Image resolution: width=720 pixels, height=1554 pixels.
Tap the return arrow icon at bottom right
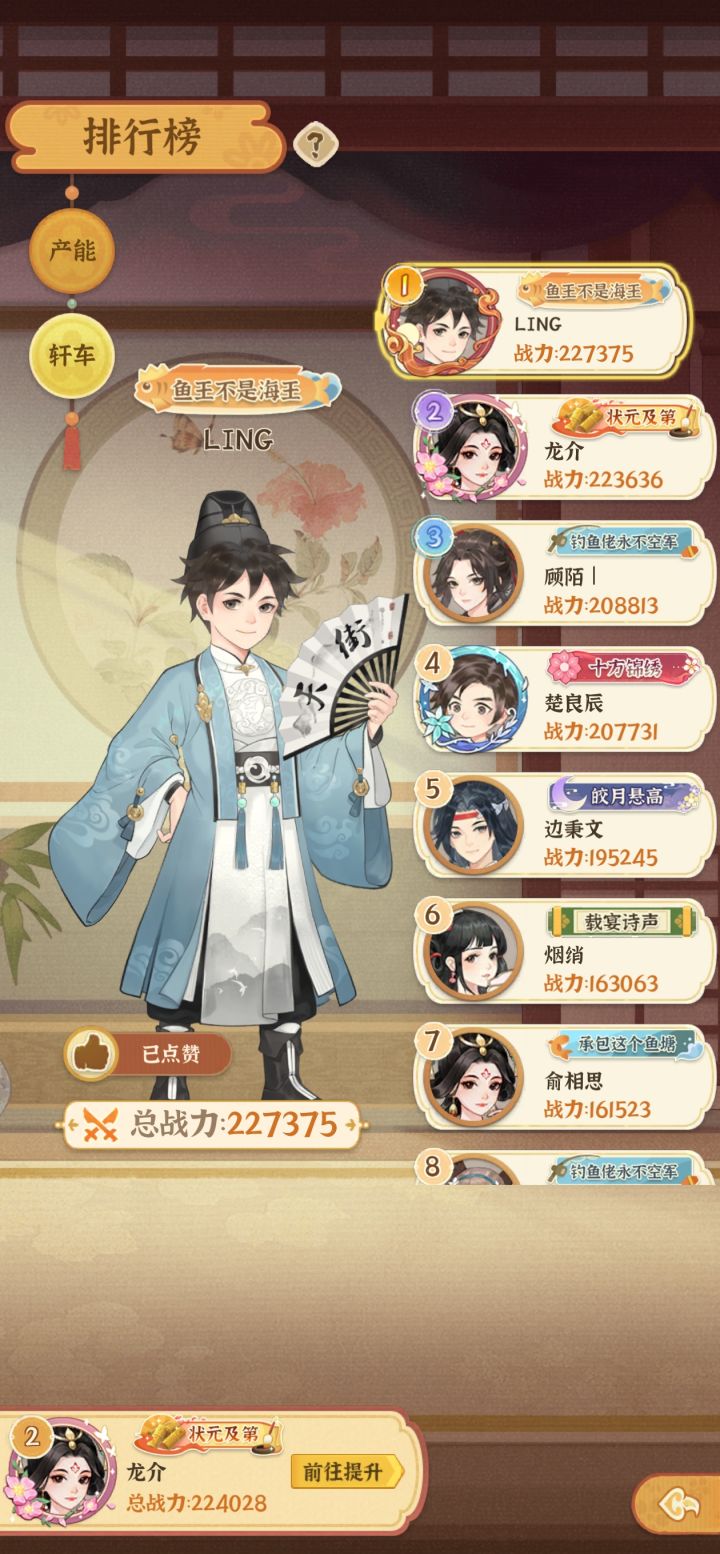(679, 1504)
